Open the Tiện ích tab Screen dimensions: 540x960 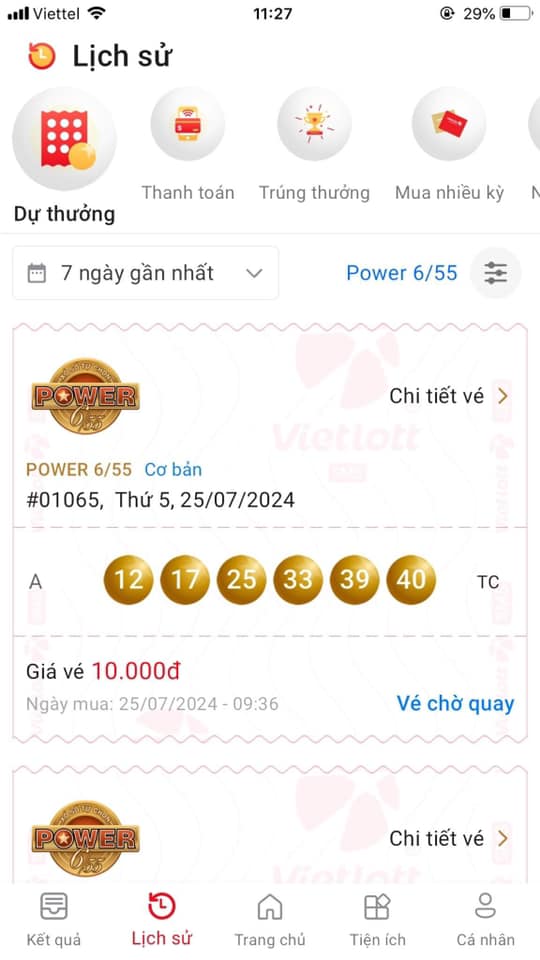click(x=377, y=920)
